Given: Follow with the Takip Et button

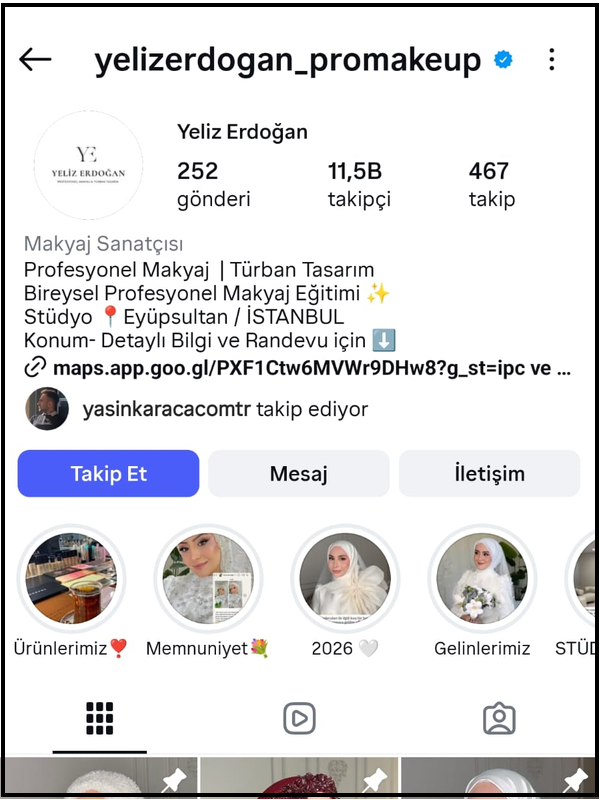Looking at the screenshot, I should (x=109, y=474).
